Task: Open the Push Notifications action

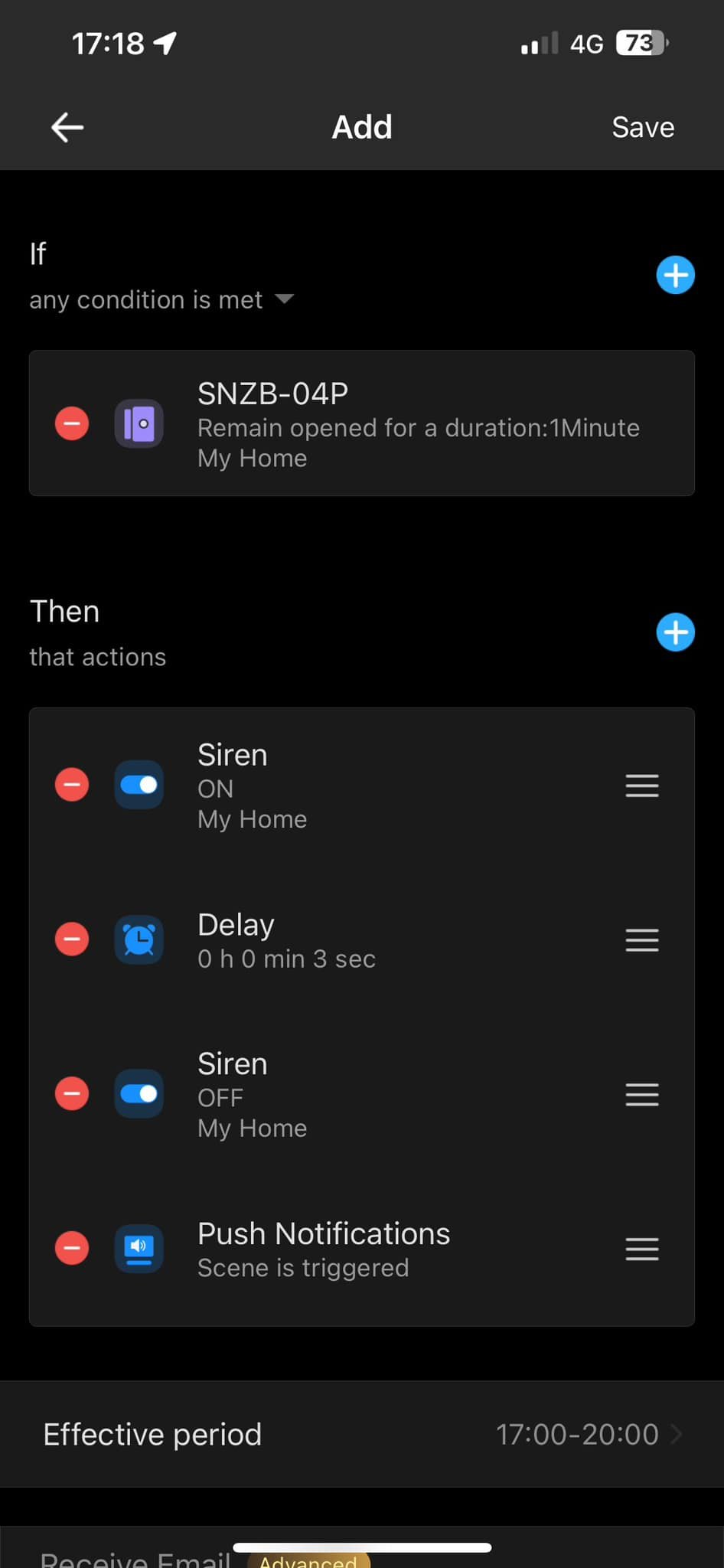Action: (362, 1249)
